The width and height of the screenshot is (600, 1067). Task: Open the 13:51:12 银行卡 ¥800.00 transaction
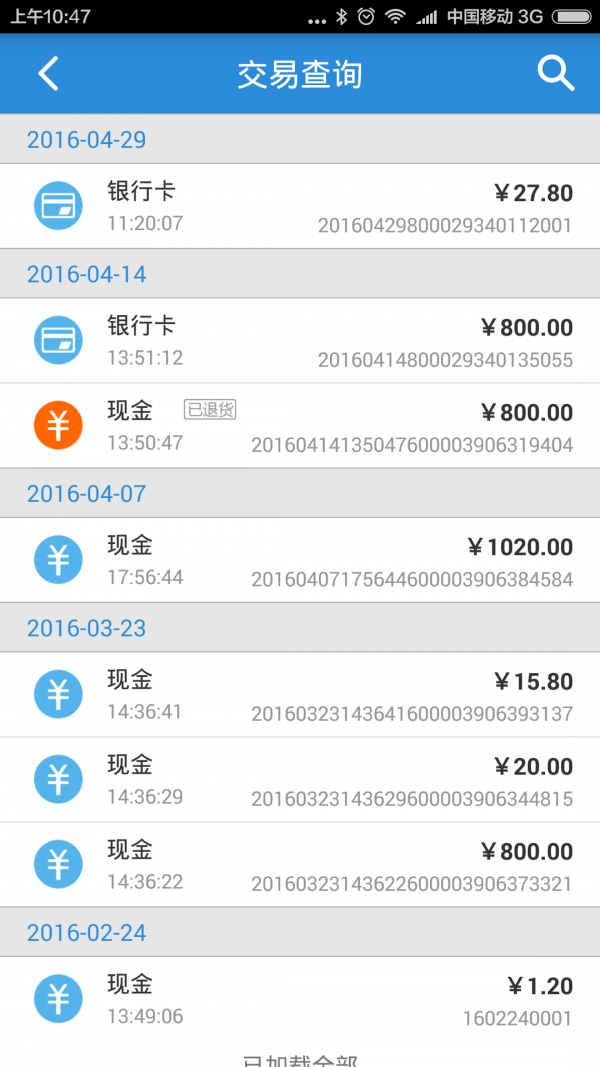coord(300,341)
